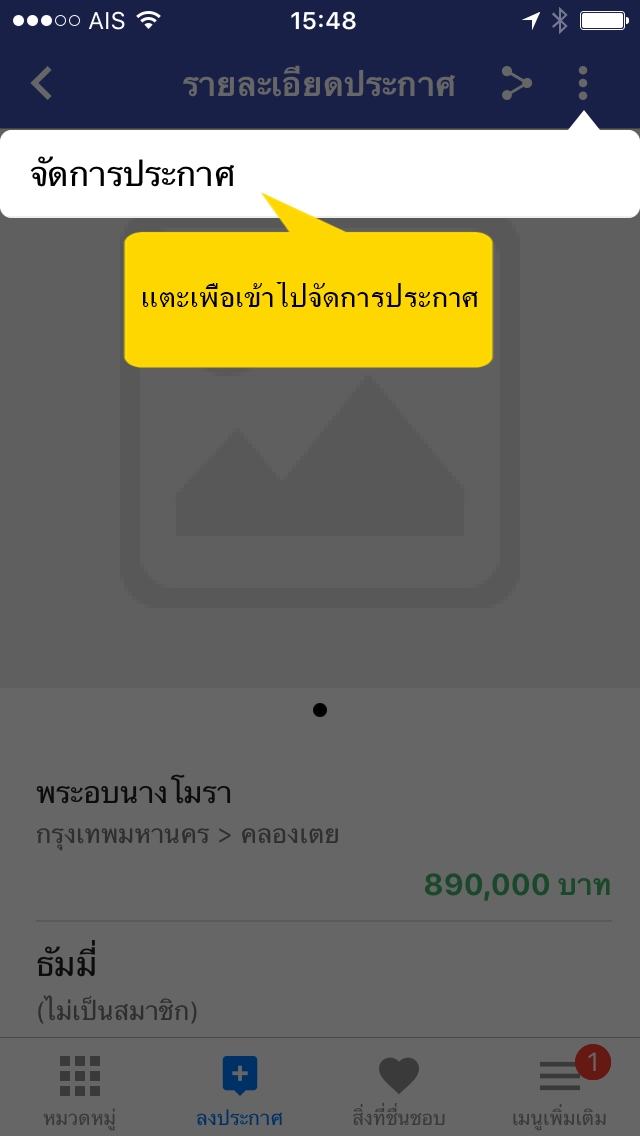Go to the สิ่งที่ชื่นชอบ favorites tab
Screen dimensions: 640x1136
pos(398,1089)
